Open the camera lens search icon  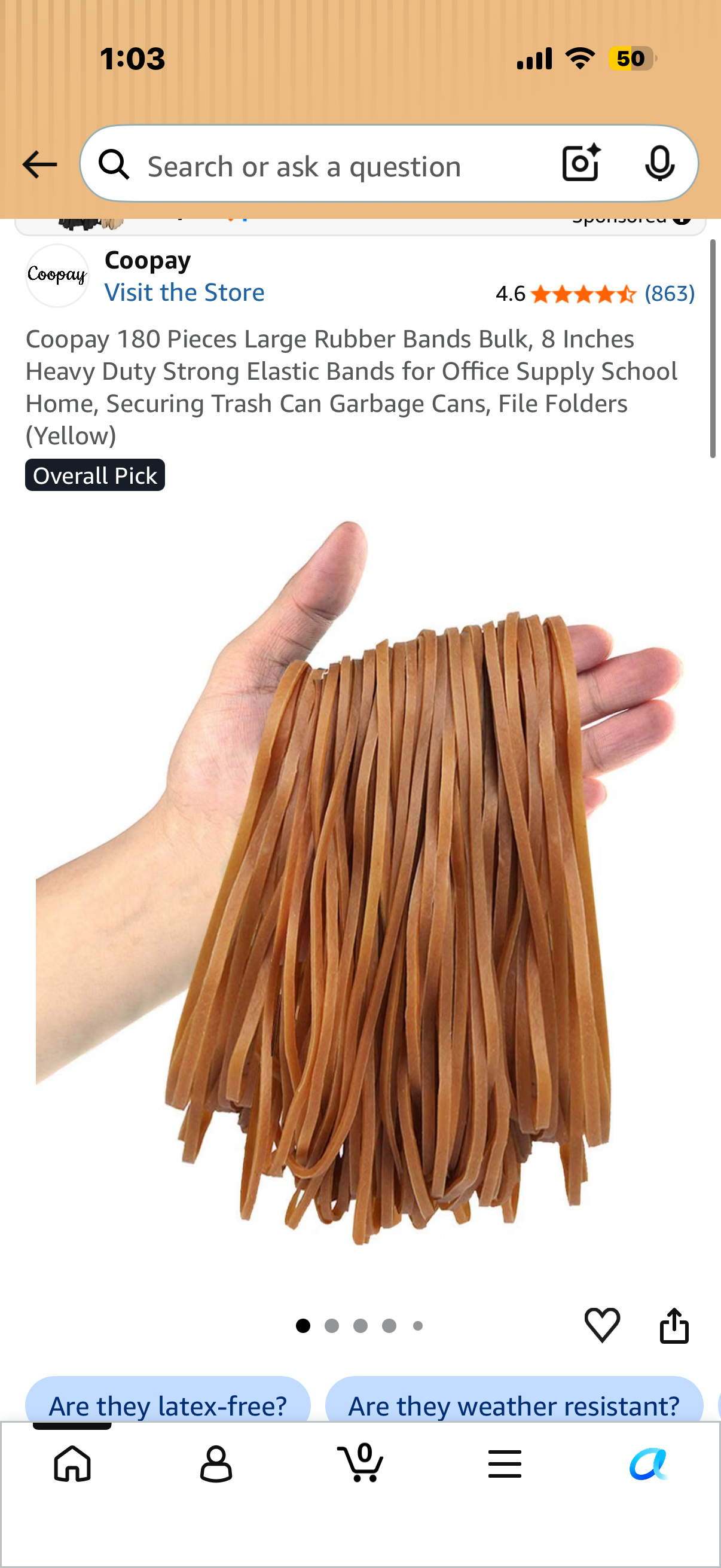pyautogui.click(x=581, y=164)
